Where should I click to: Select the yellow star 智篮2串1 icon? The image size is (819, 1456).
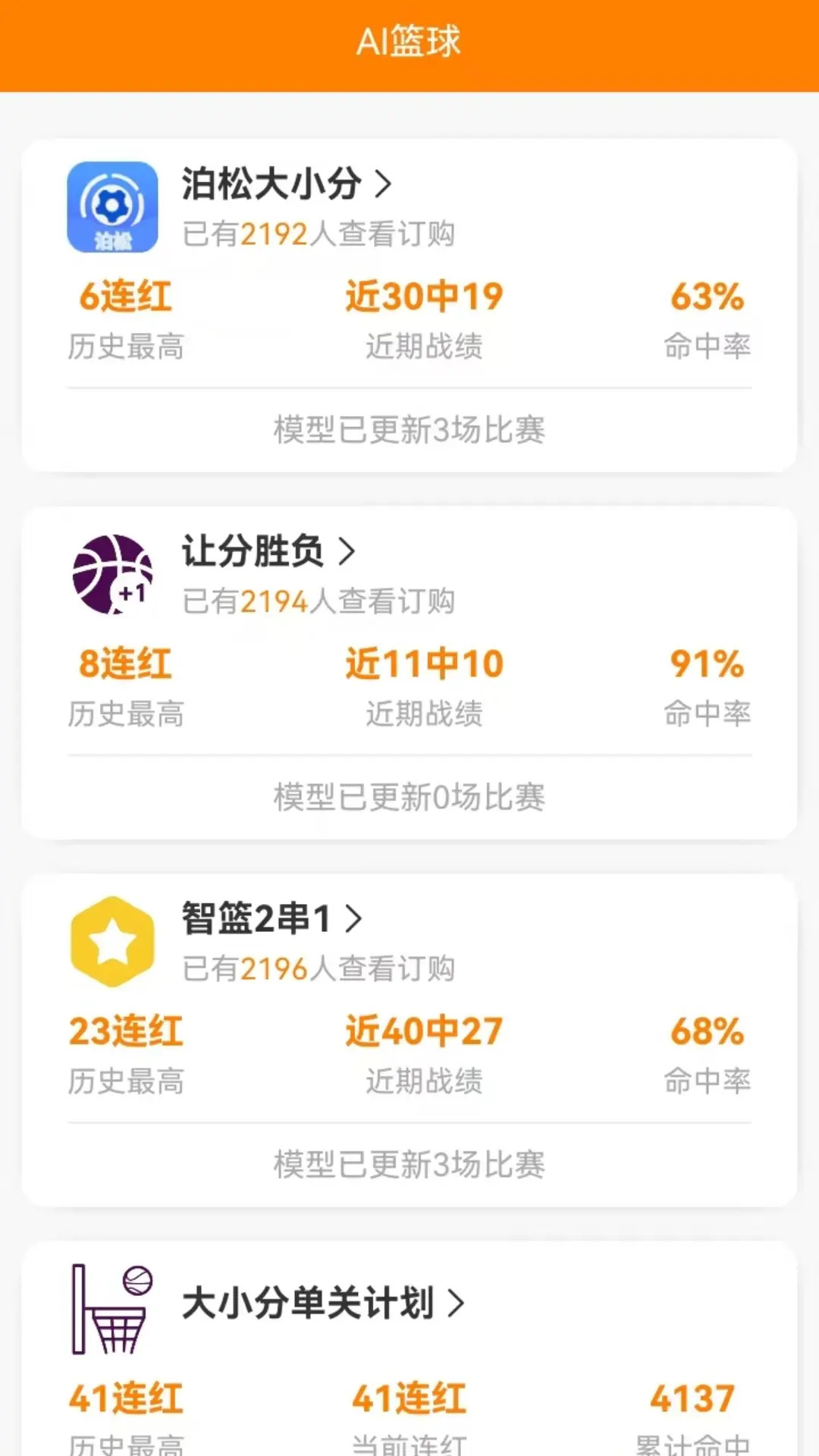(112, 940)
